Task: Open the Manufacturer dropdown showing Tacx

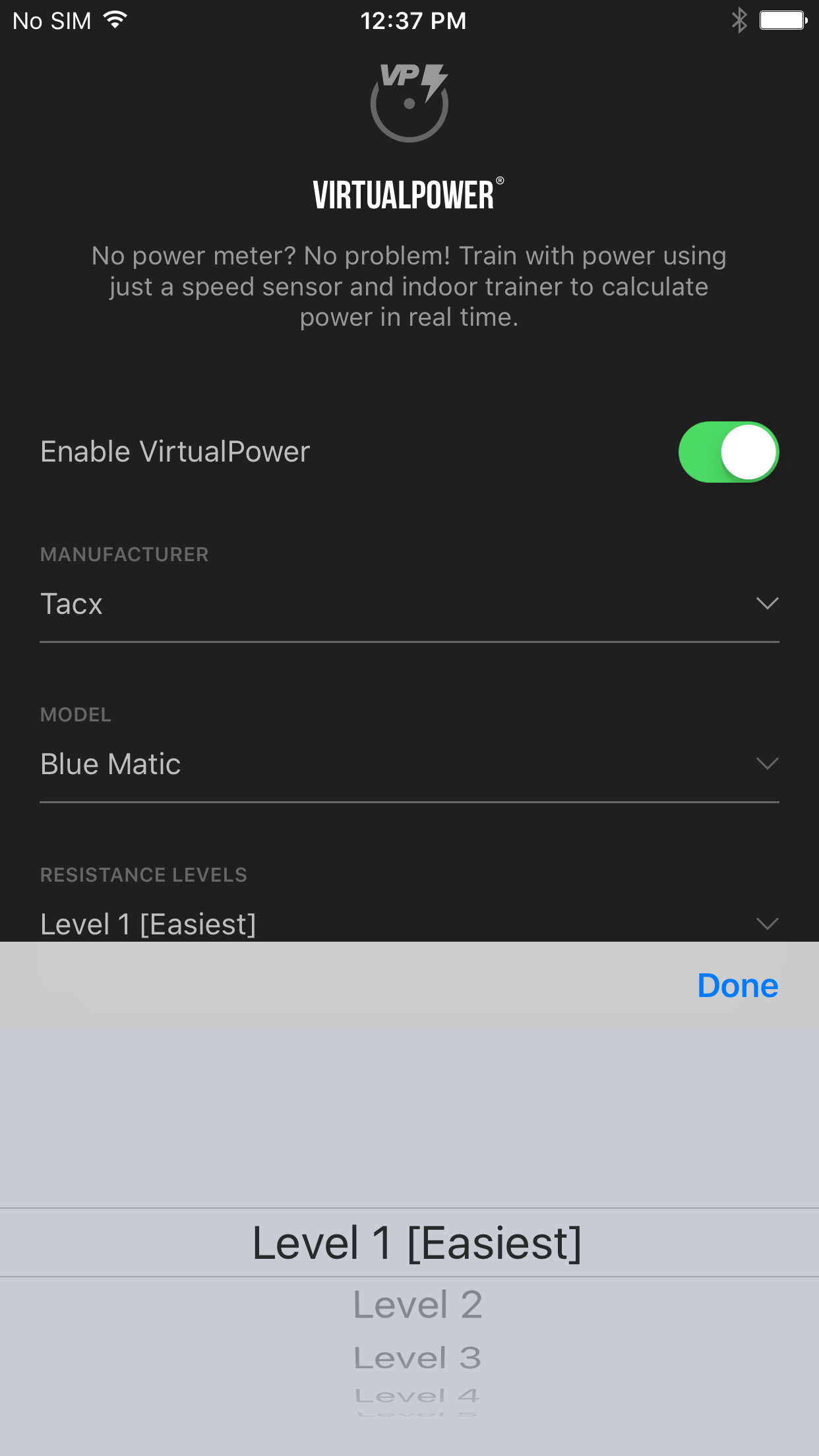Action: coord(409,604)
